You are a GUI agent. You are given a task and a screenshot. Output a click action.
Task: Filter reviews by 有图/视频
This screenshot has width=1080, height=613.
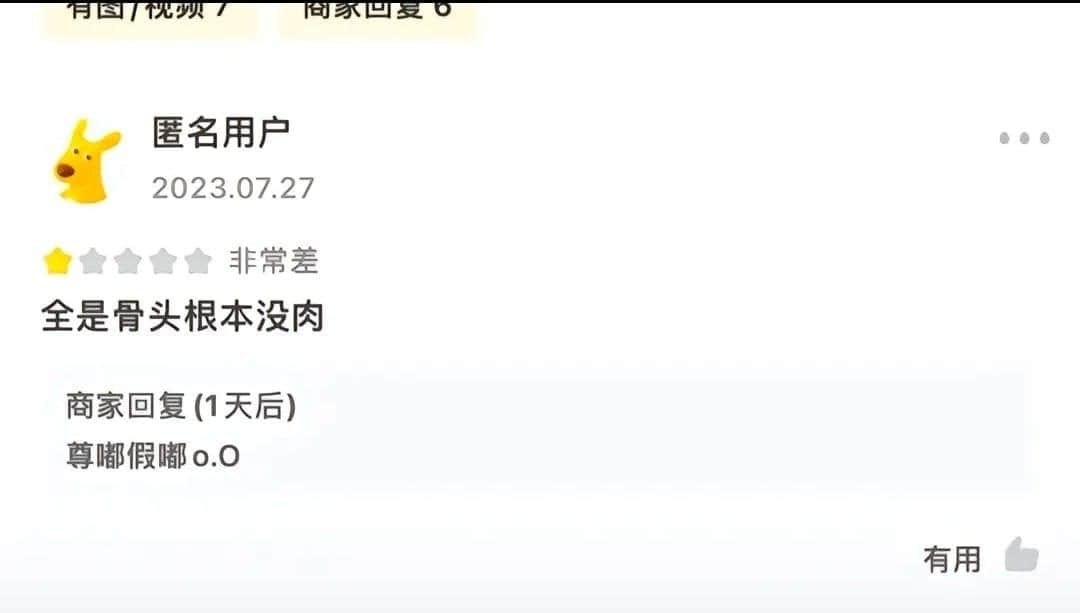pos(149,15)
